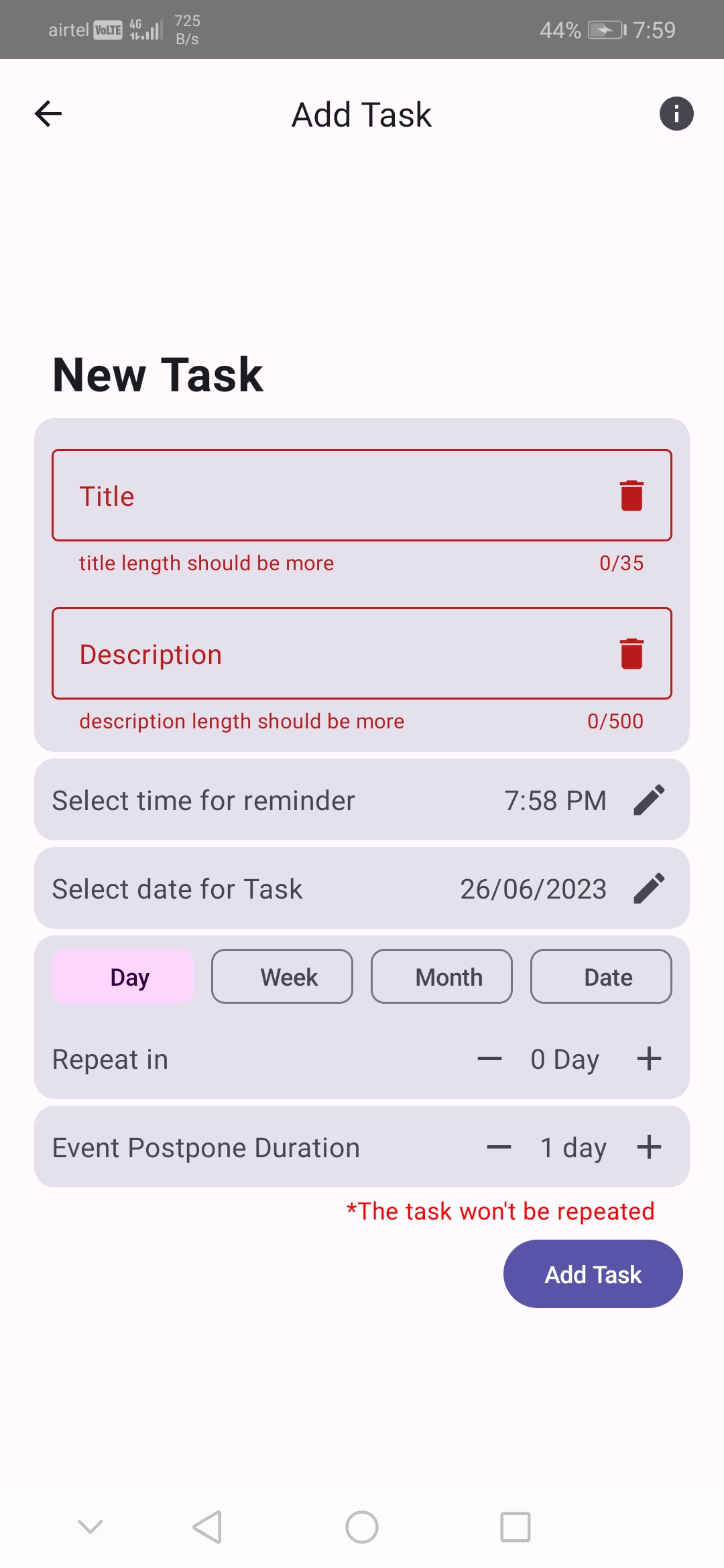The height and width of the screenshot is (1568, 724).
Task: Select the Month repeat option
Action: point(442,976)
